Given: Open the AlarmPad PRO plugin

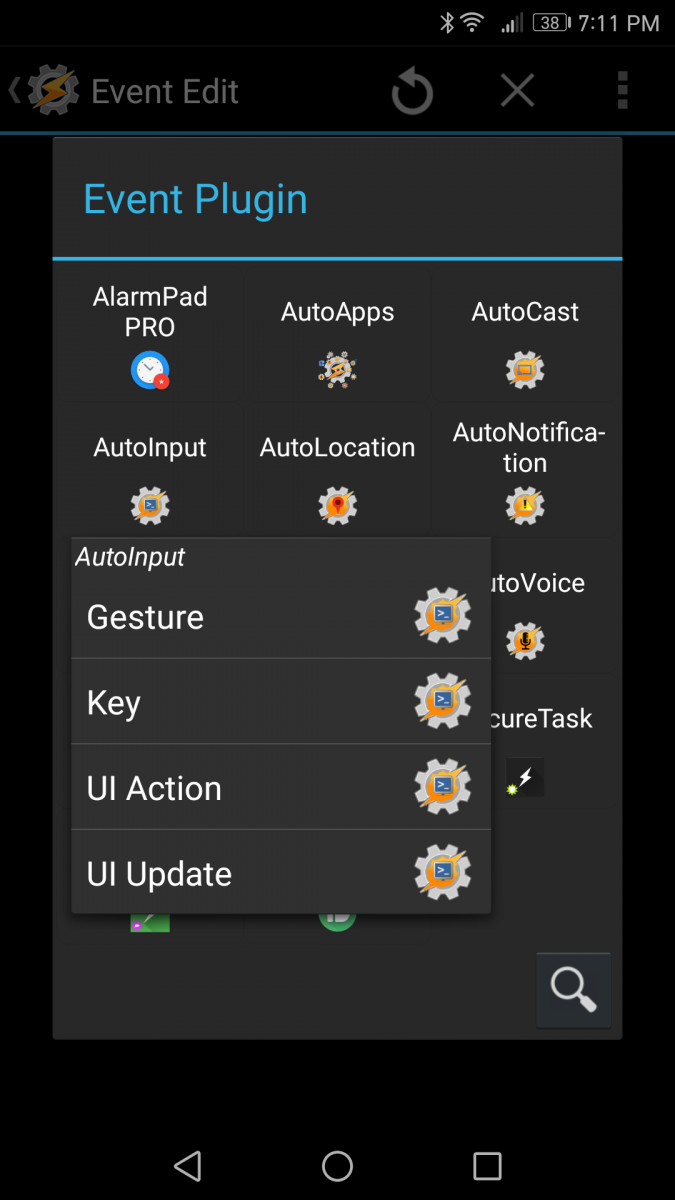Looking at the screenshot, I should coord(150,334).
